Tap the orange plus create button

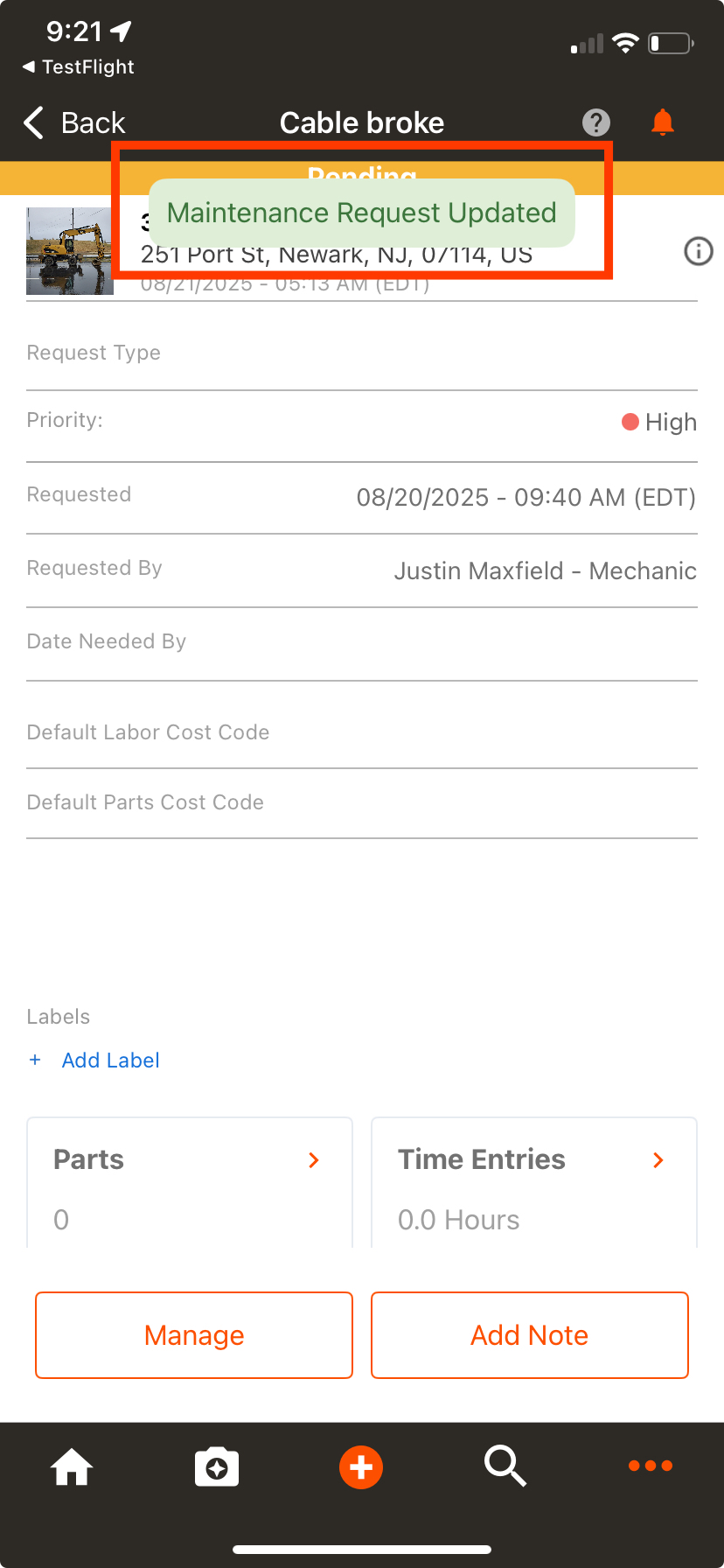pos(361,1467)
